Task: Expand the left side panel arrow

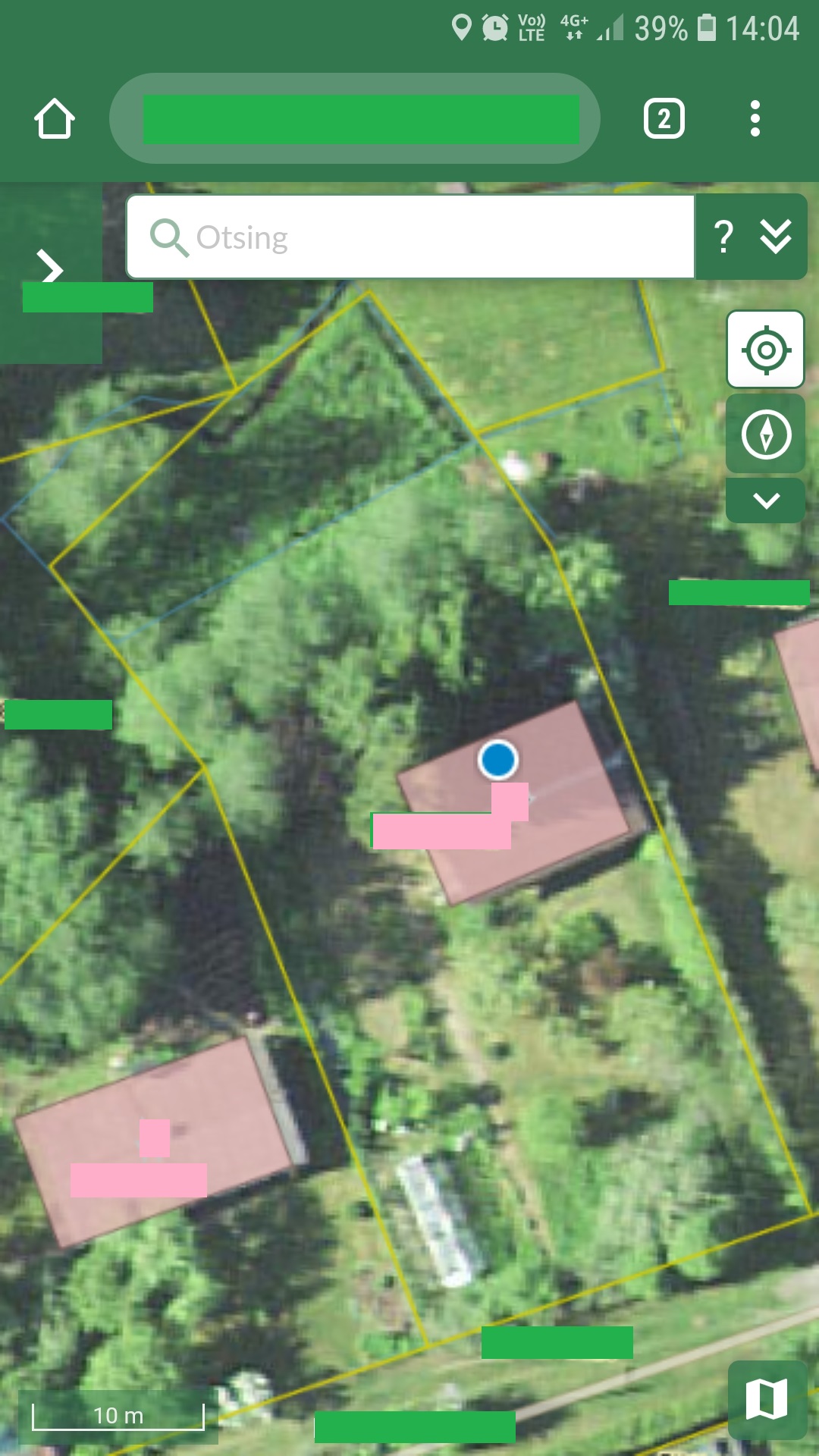Action: pos(51,267)
